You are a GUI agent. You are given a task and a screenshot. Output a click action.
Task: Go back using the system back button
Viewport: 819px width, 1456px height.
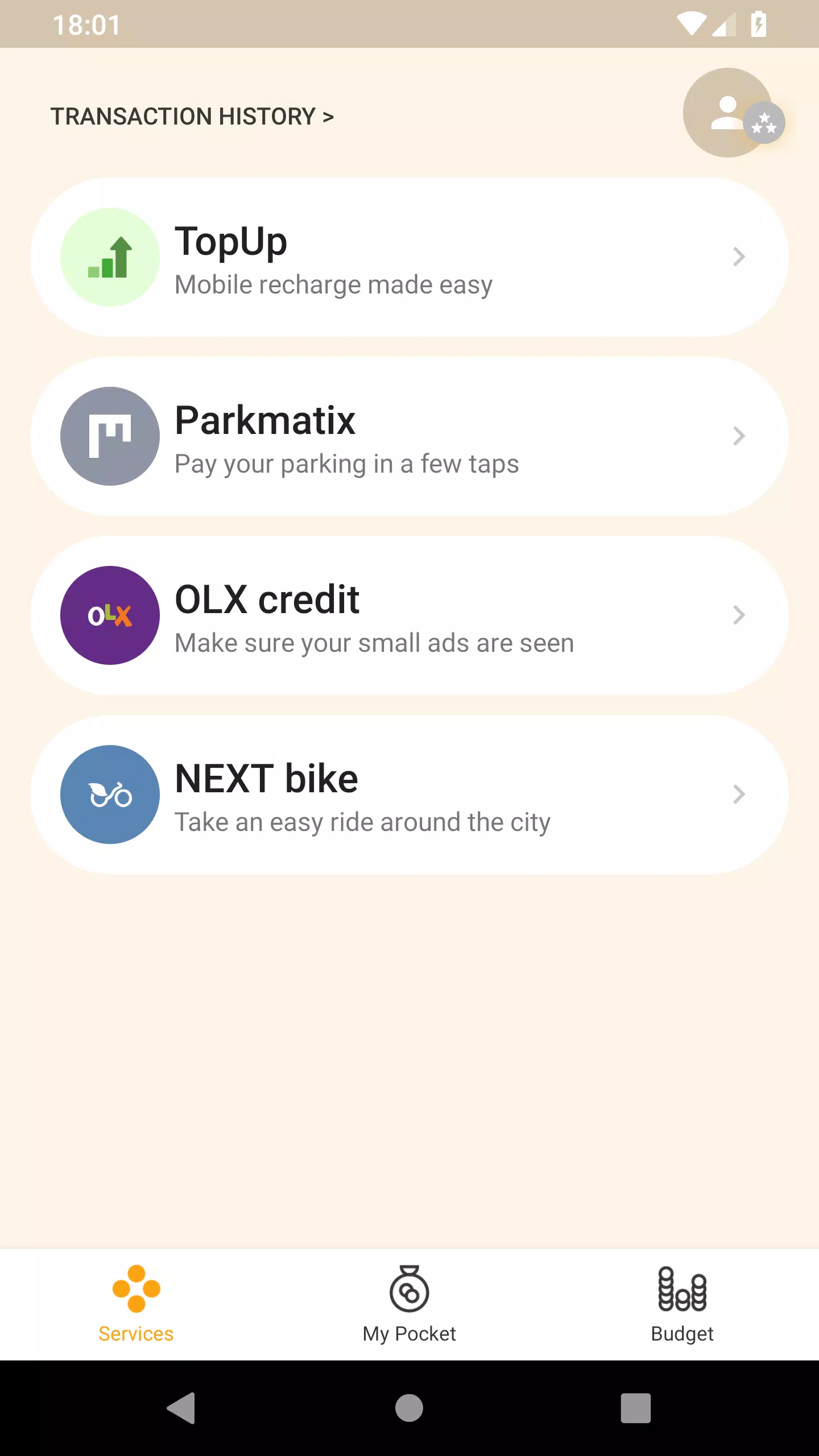point(181,1408)
